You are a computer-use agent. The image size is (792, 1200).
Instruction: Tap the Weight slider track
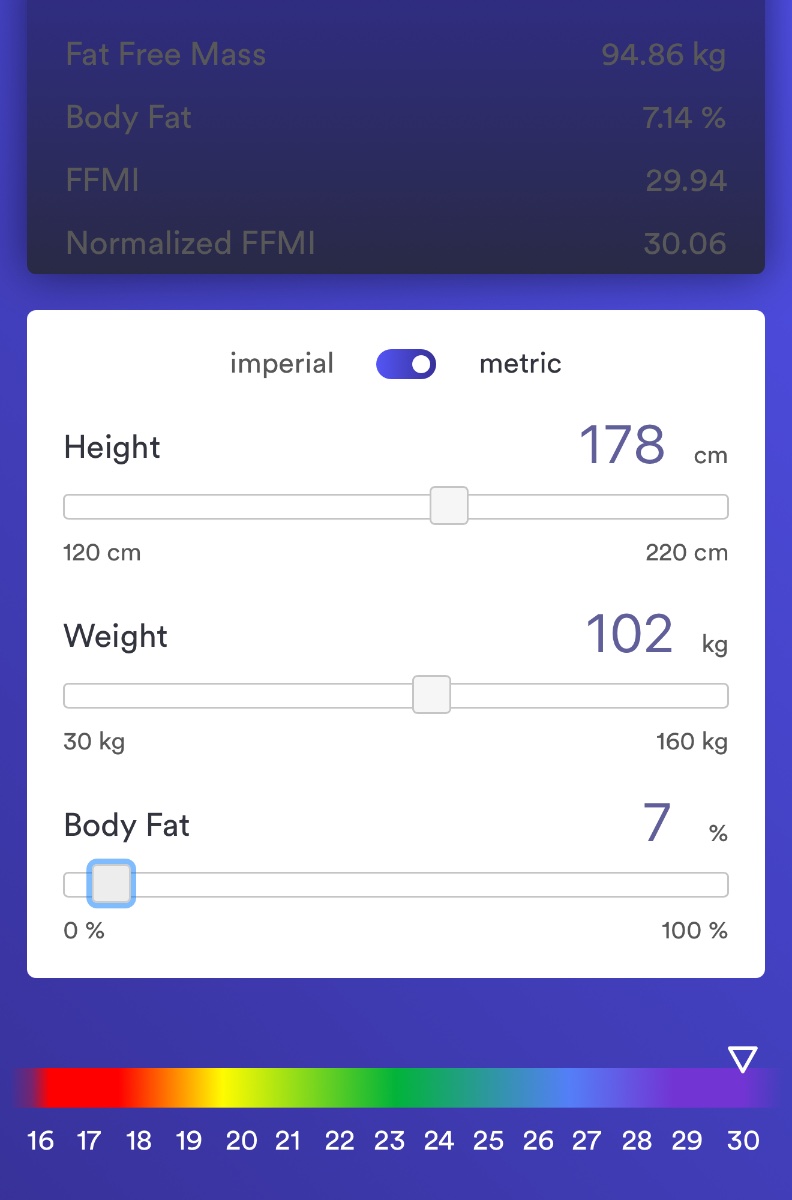point(250,695)
